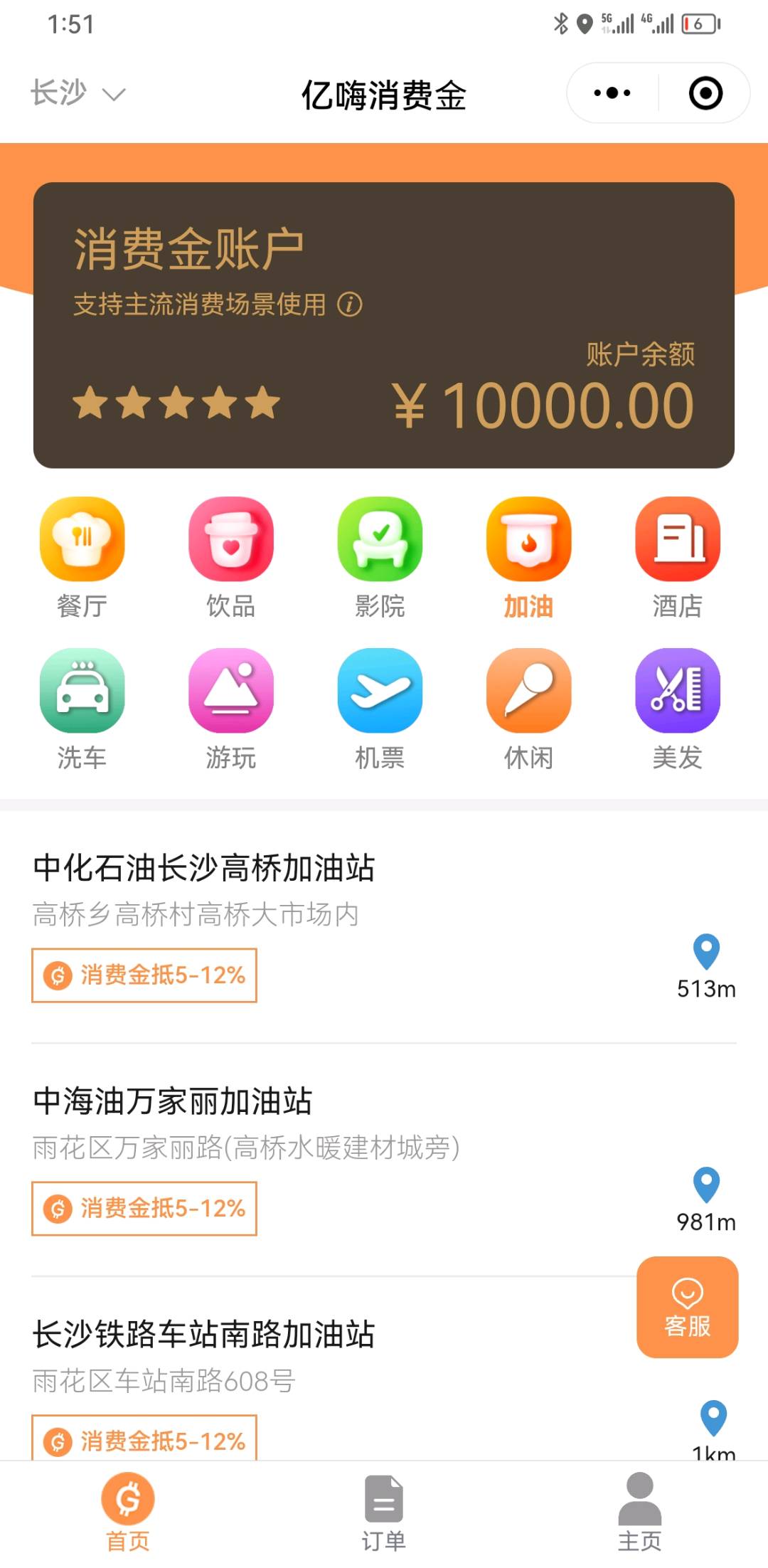Select the 饮品 category

(x=231, y=558)
